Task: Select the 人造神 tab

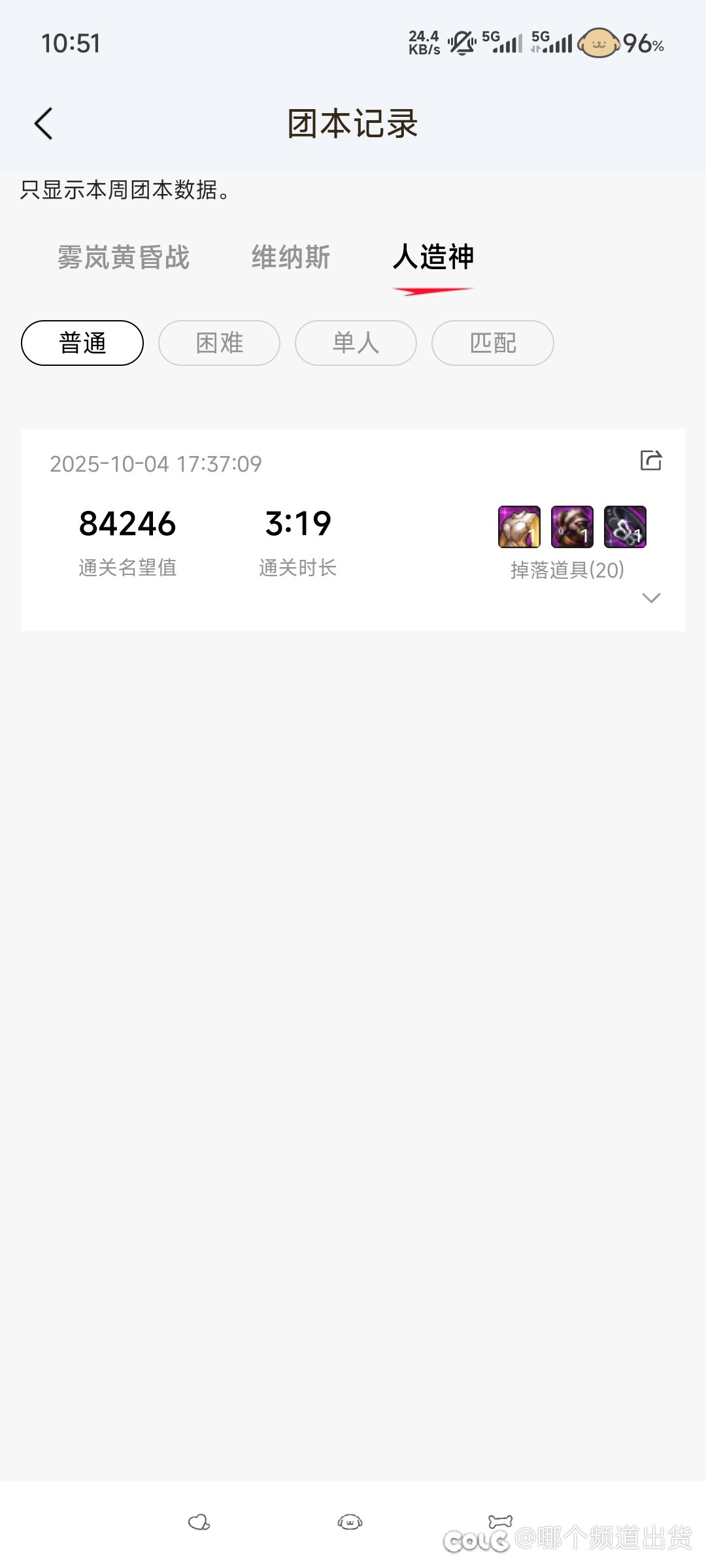Action: click(x=433, y=257)
